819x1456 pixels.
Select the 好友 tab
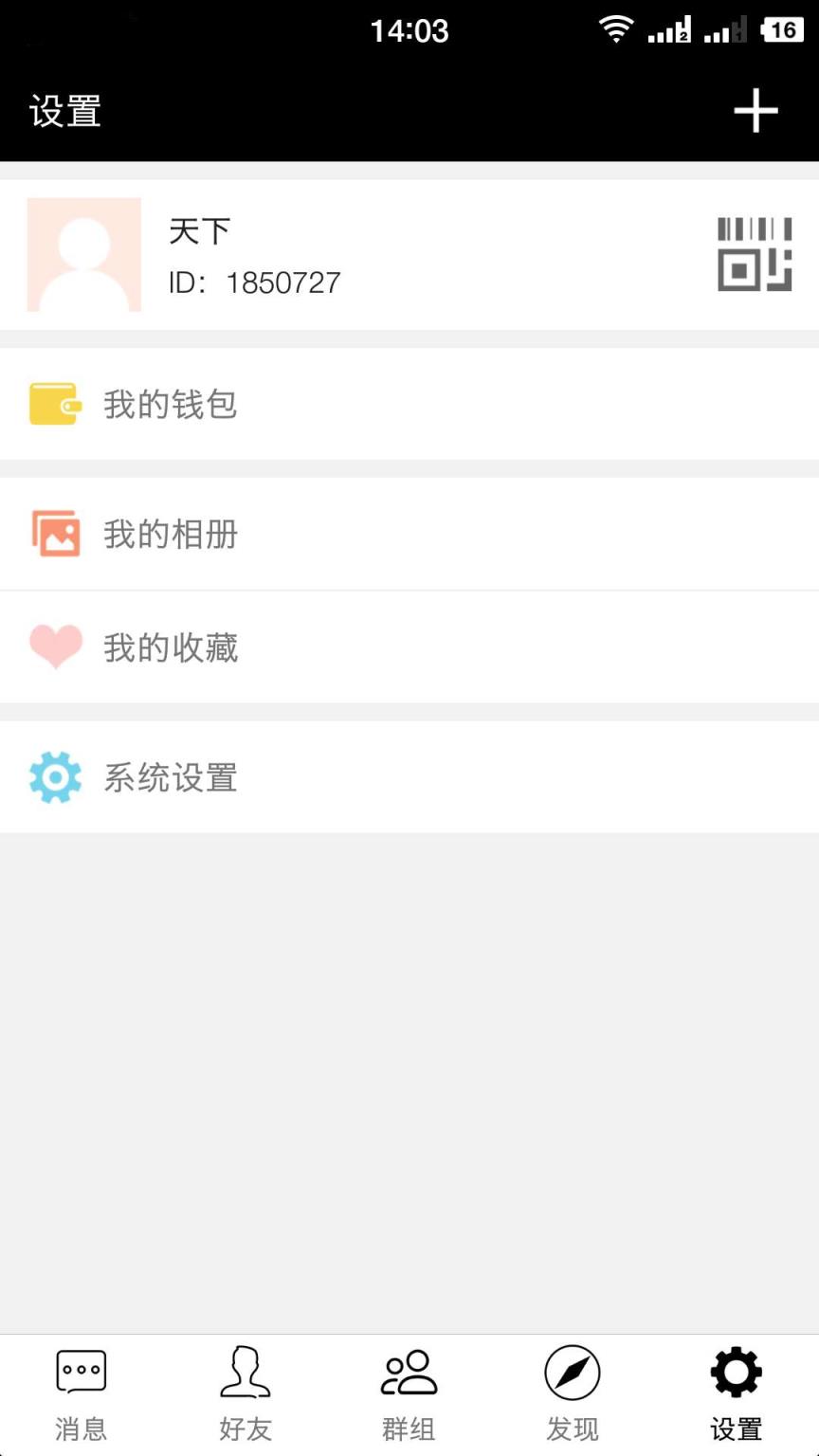tap(245, 1392)
